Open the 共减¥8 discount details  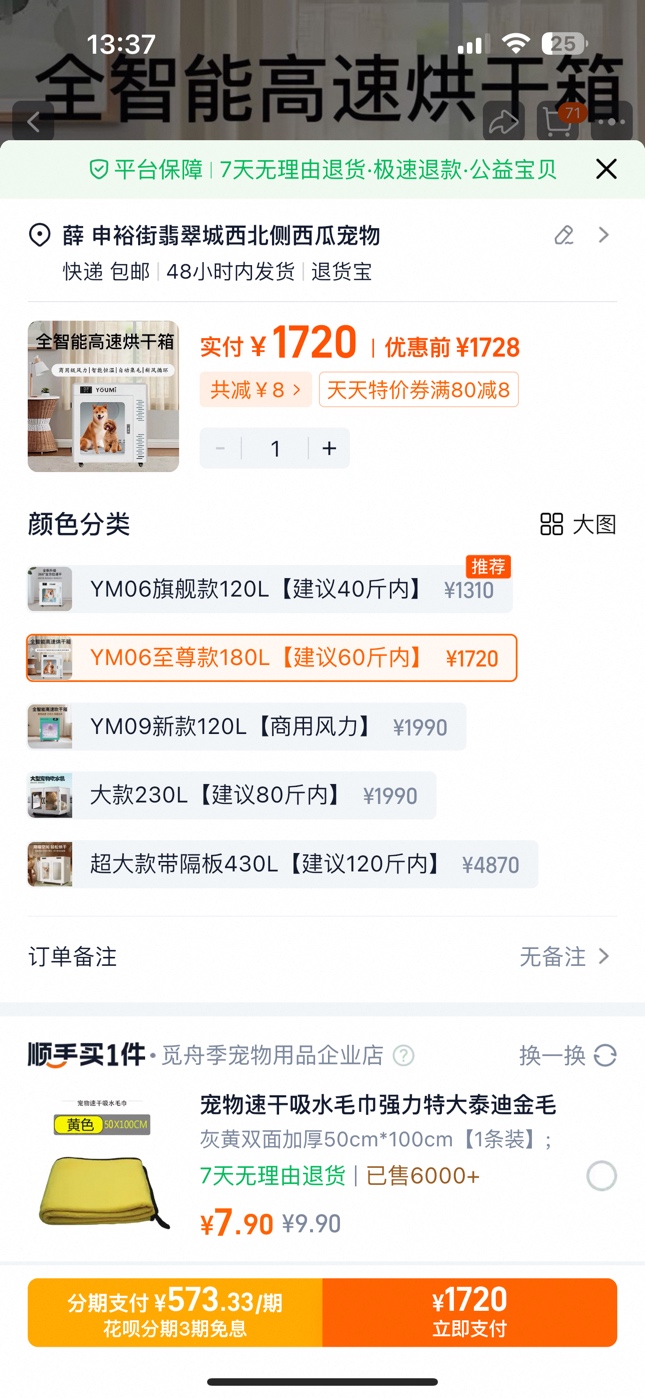click(x=256, y=390)
